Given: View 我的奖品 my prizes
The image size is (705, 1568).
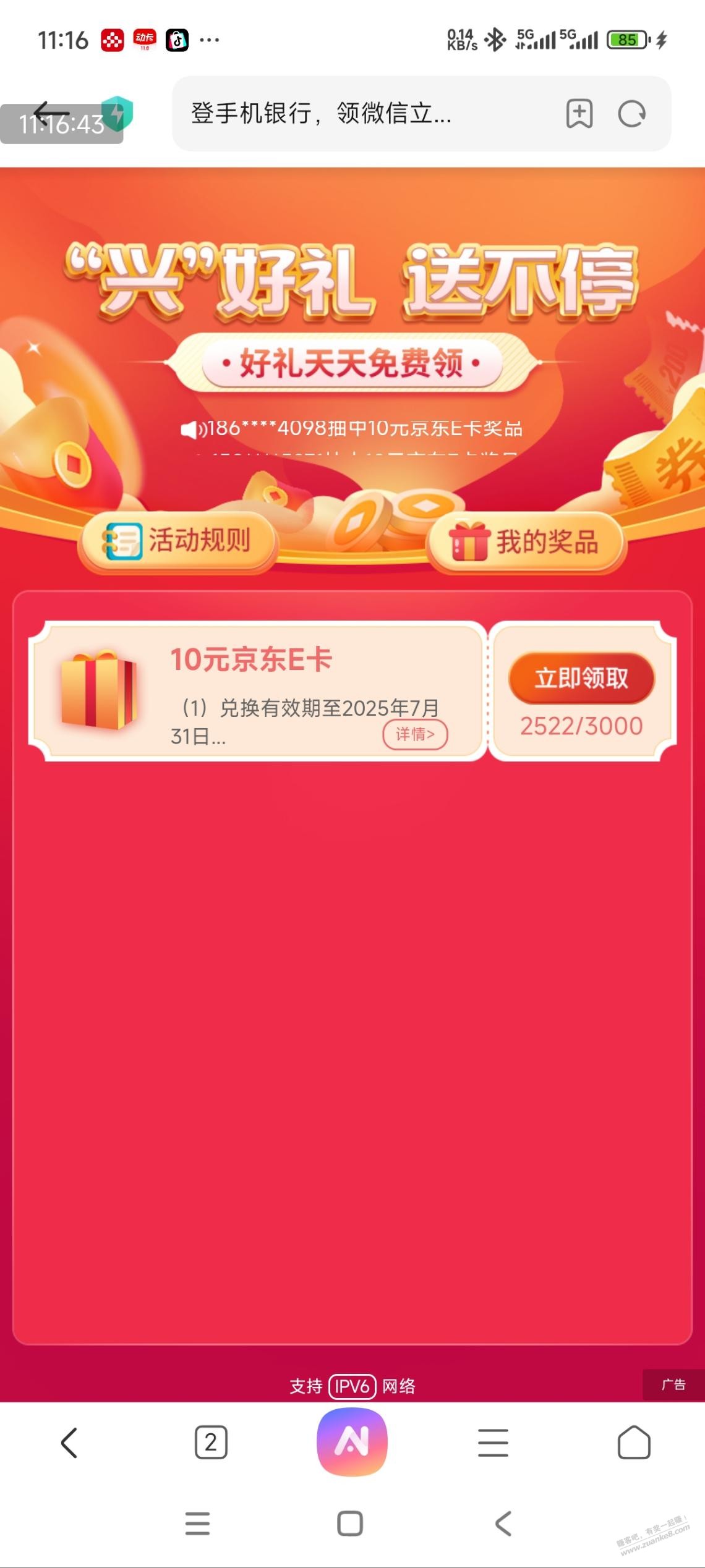Looking at the screenshot, I should click(526, 543).
